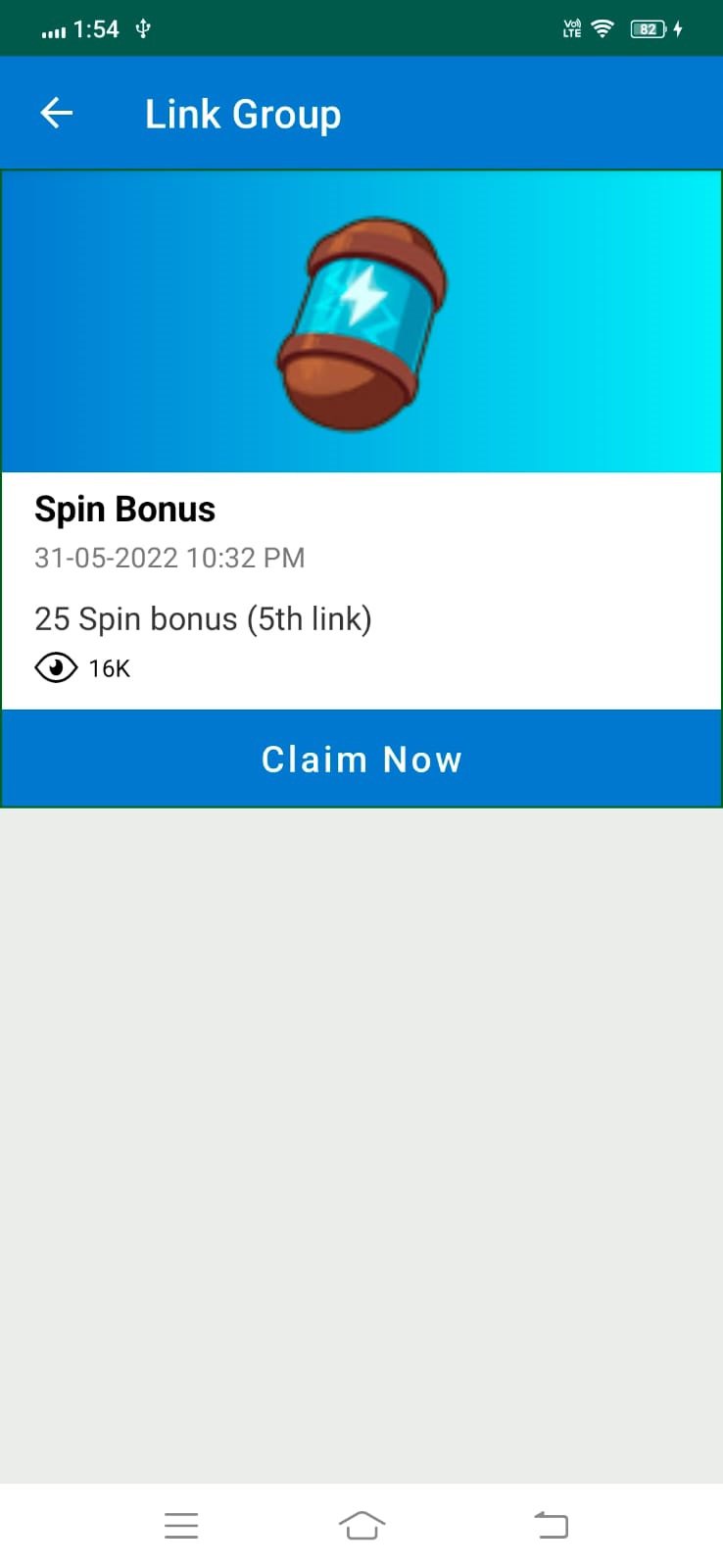Tap the cellular signal strength icon

coord(53,28)
